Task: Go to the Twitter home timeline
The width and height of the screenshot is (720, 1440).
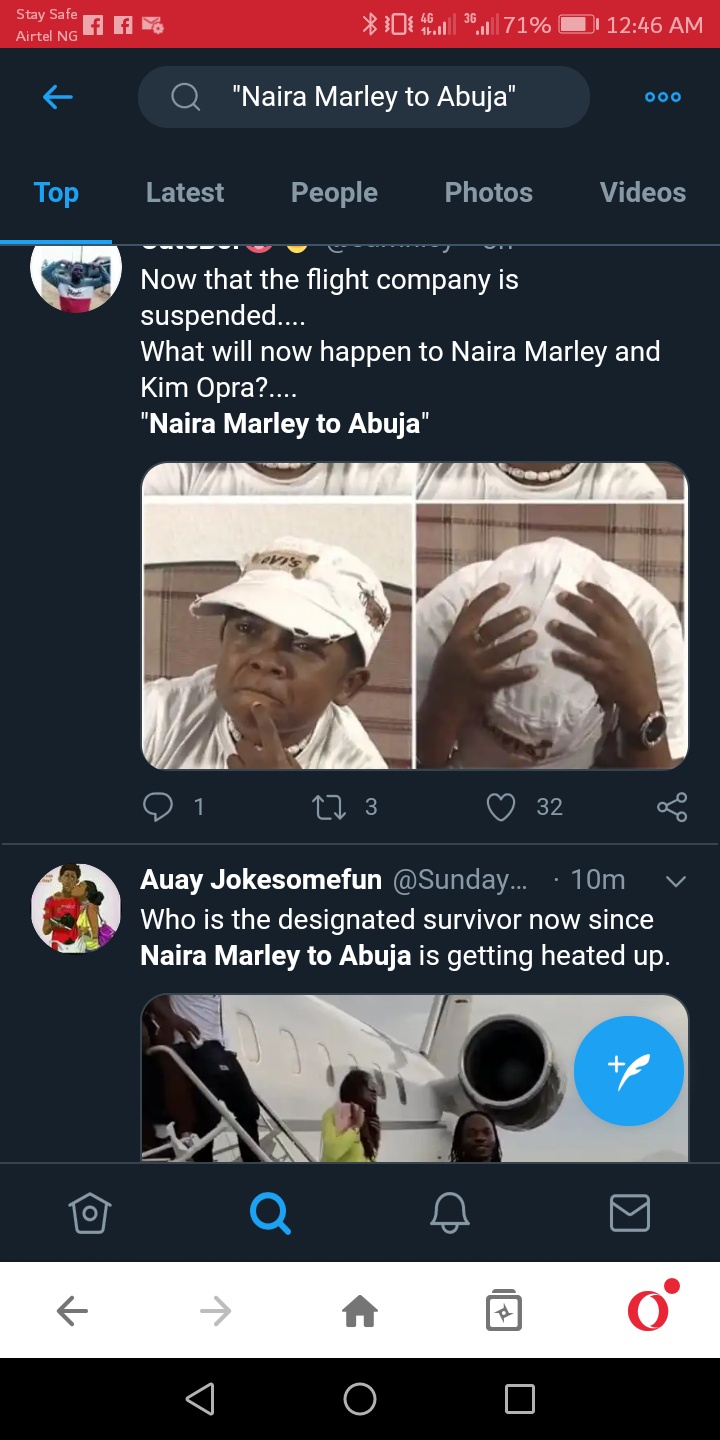Action: (x=89, y=1213)
